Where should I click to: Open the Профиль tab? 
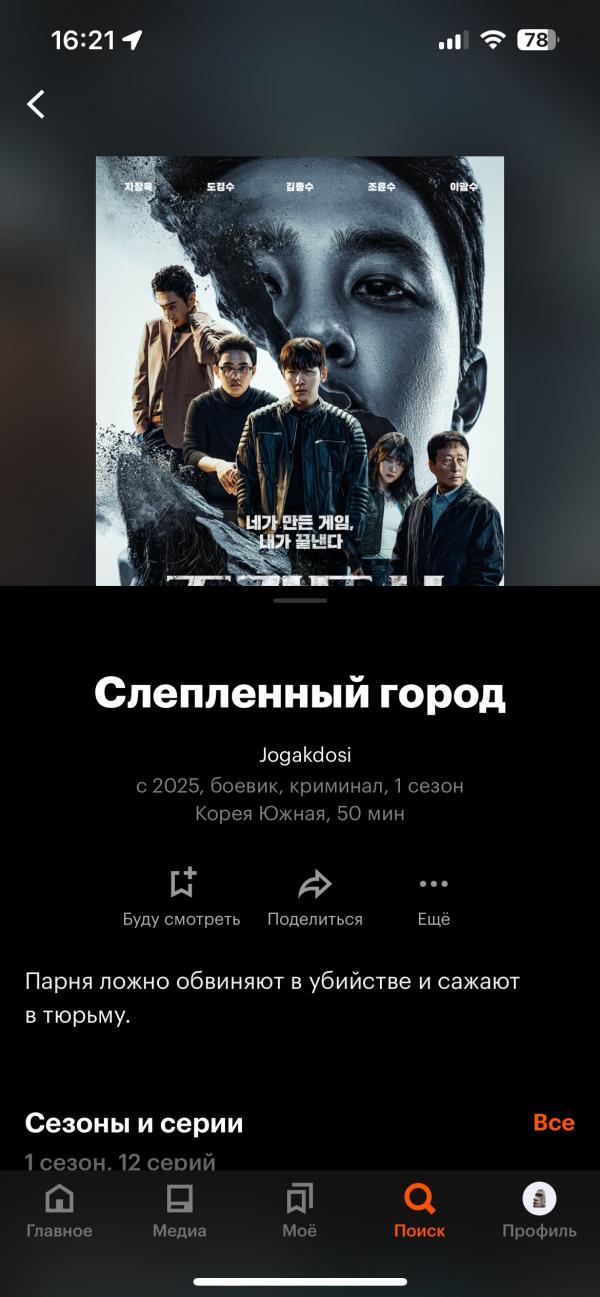tap(539, 1211)
